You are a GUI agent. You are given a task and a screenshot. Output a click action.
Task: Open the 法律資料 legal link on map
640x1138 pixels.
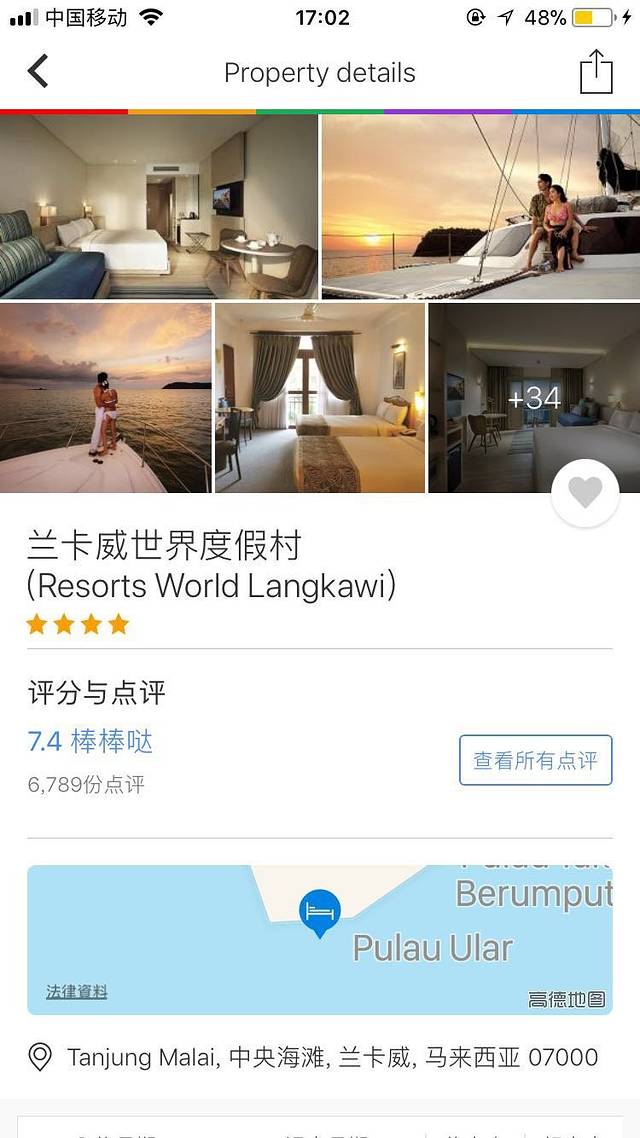coord(76,992)
